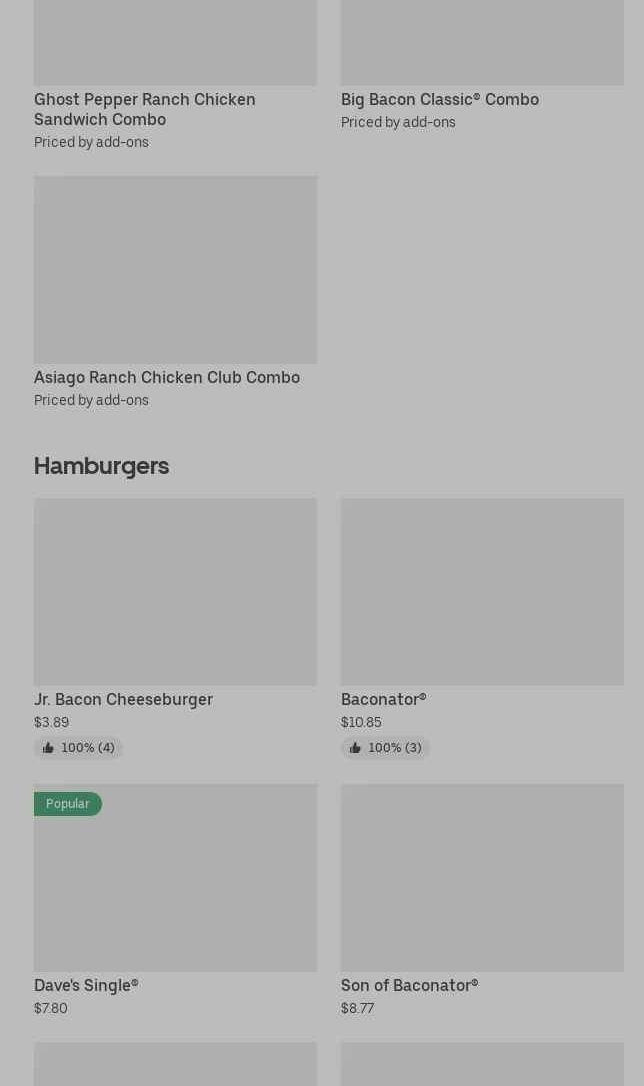Viewport: 644px width, 1086px height.
Task: View the Jr. Bacon Cheeseburger item
Action: click(x=175, y=628)
